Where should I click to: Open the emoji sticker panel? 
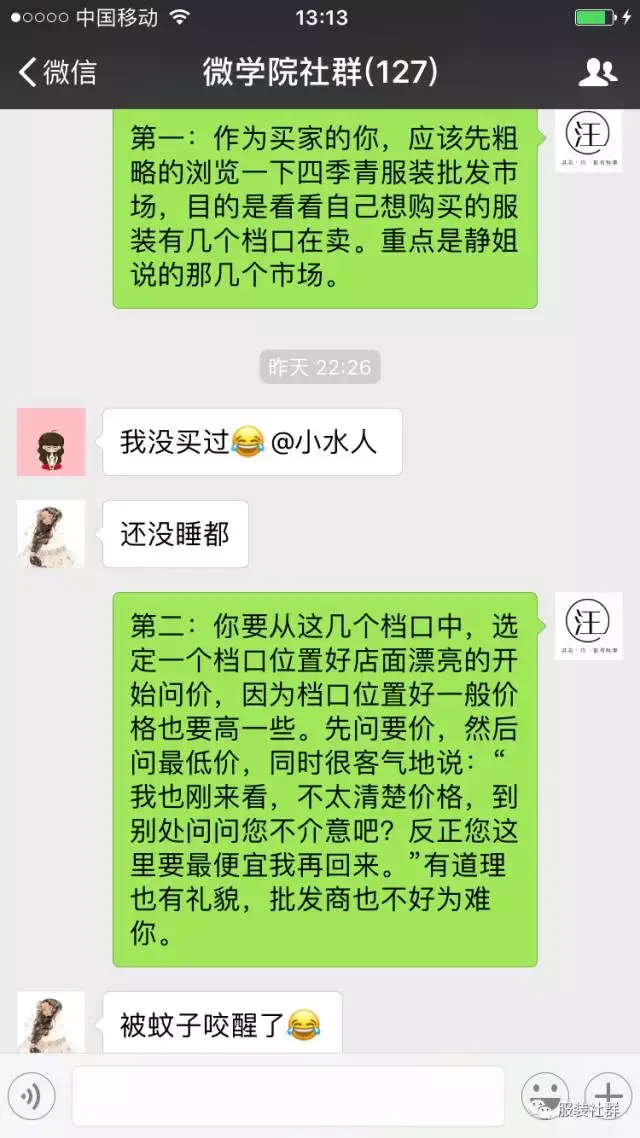(x=545, y=1096)
